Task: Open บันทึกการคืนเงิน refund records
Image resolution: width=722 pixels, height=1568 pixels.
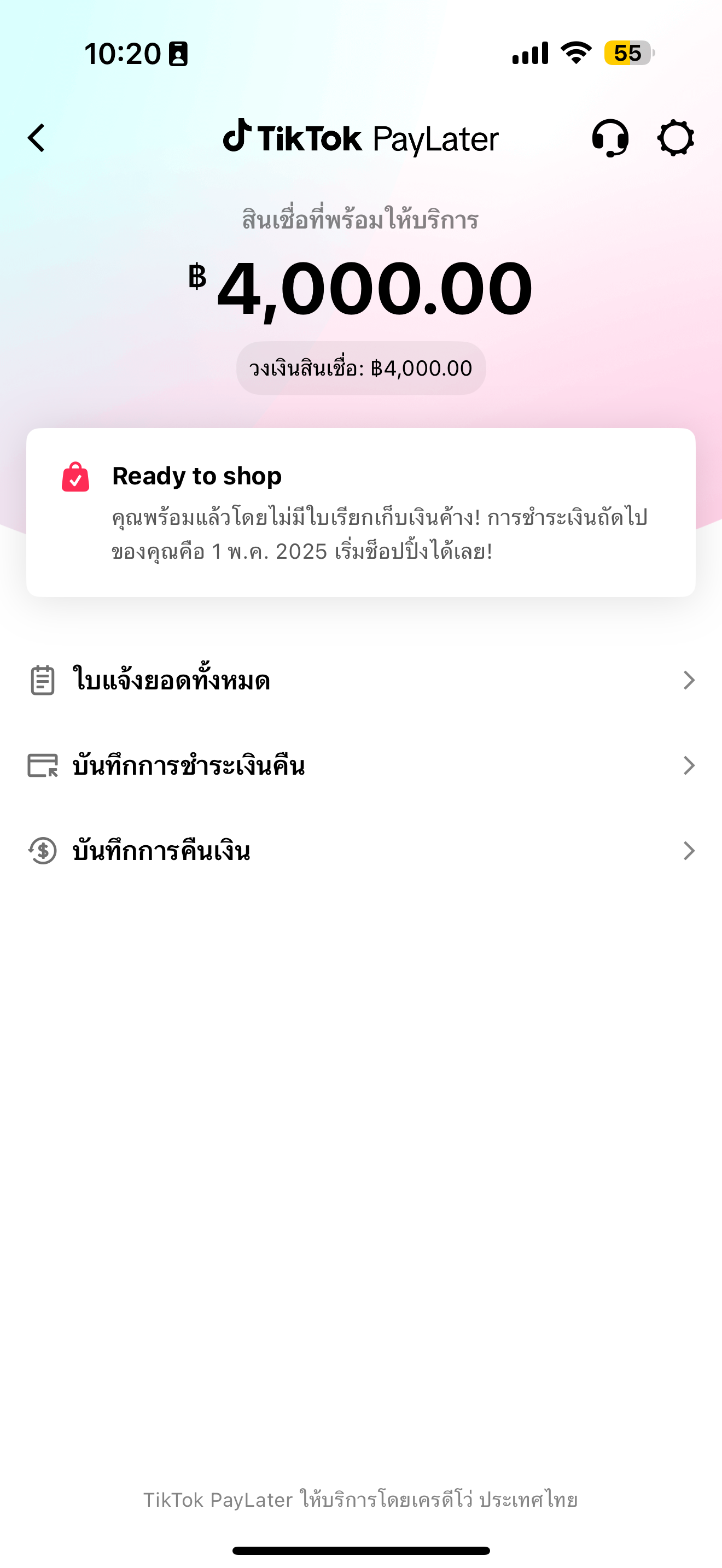Action: pos(360,850)
